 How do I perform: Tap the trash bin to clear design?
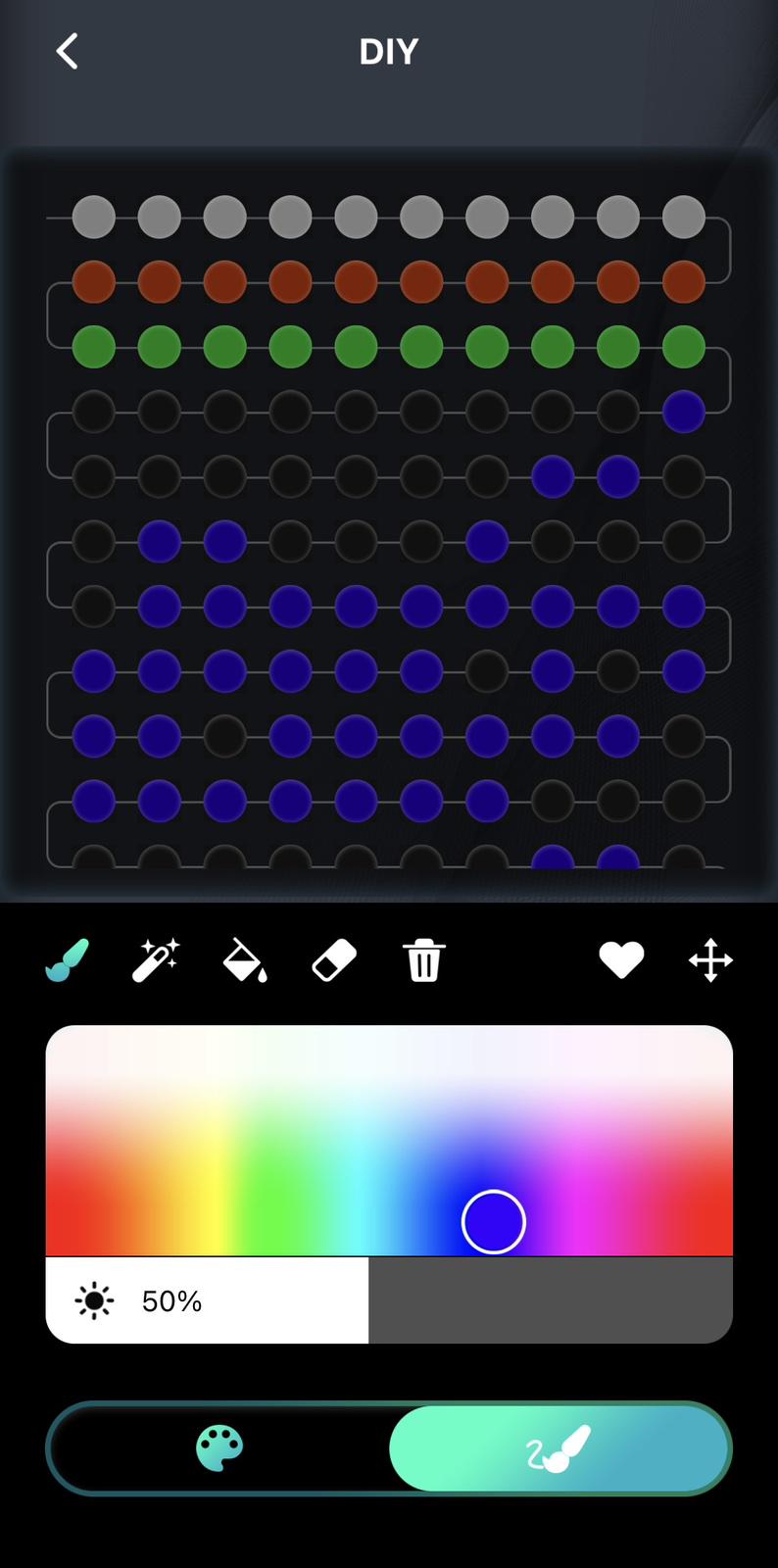(x=423, y=960)
